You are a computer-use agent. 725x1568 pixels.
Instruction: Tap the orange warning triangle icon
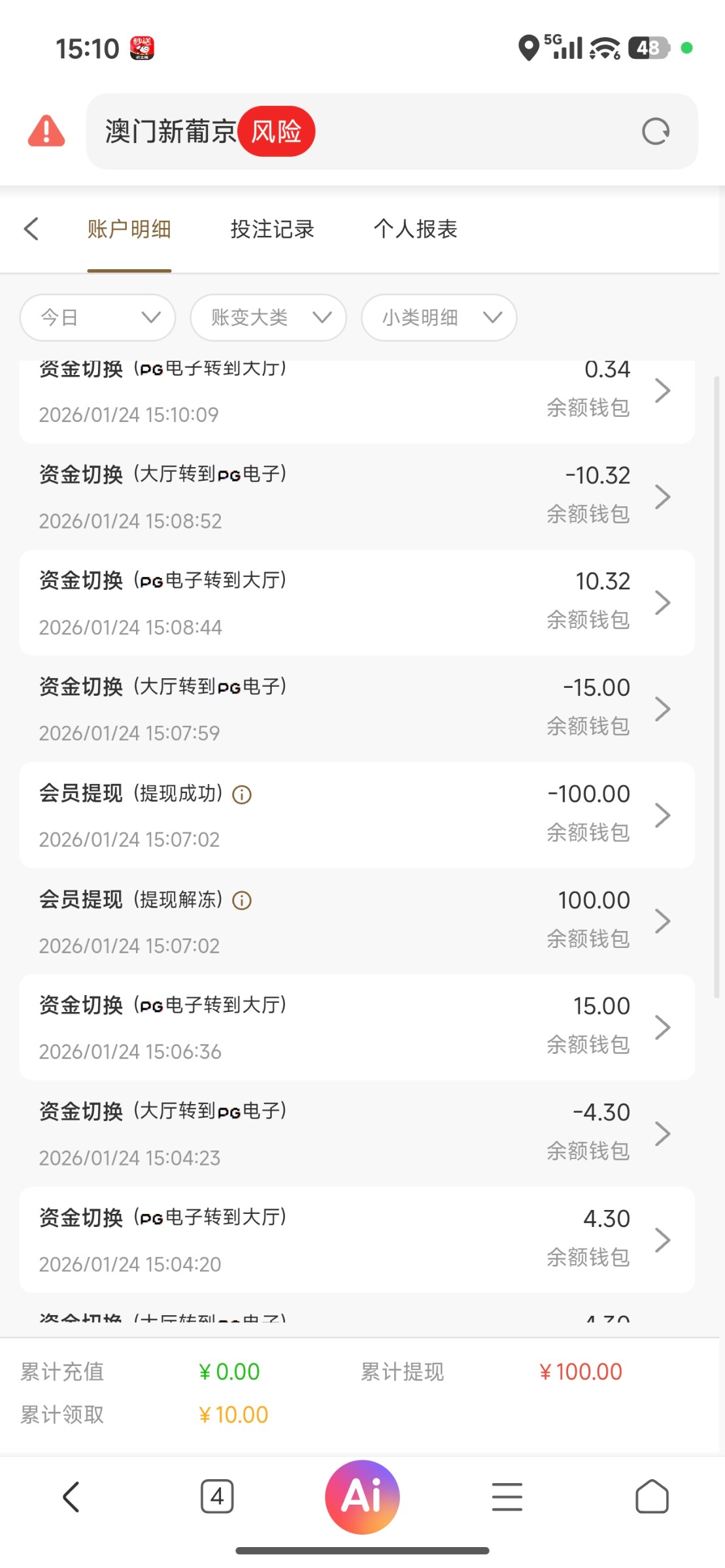[x=44, y=131]
